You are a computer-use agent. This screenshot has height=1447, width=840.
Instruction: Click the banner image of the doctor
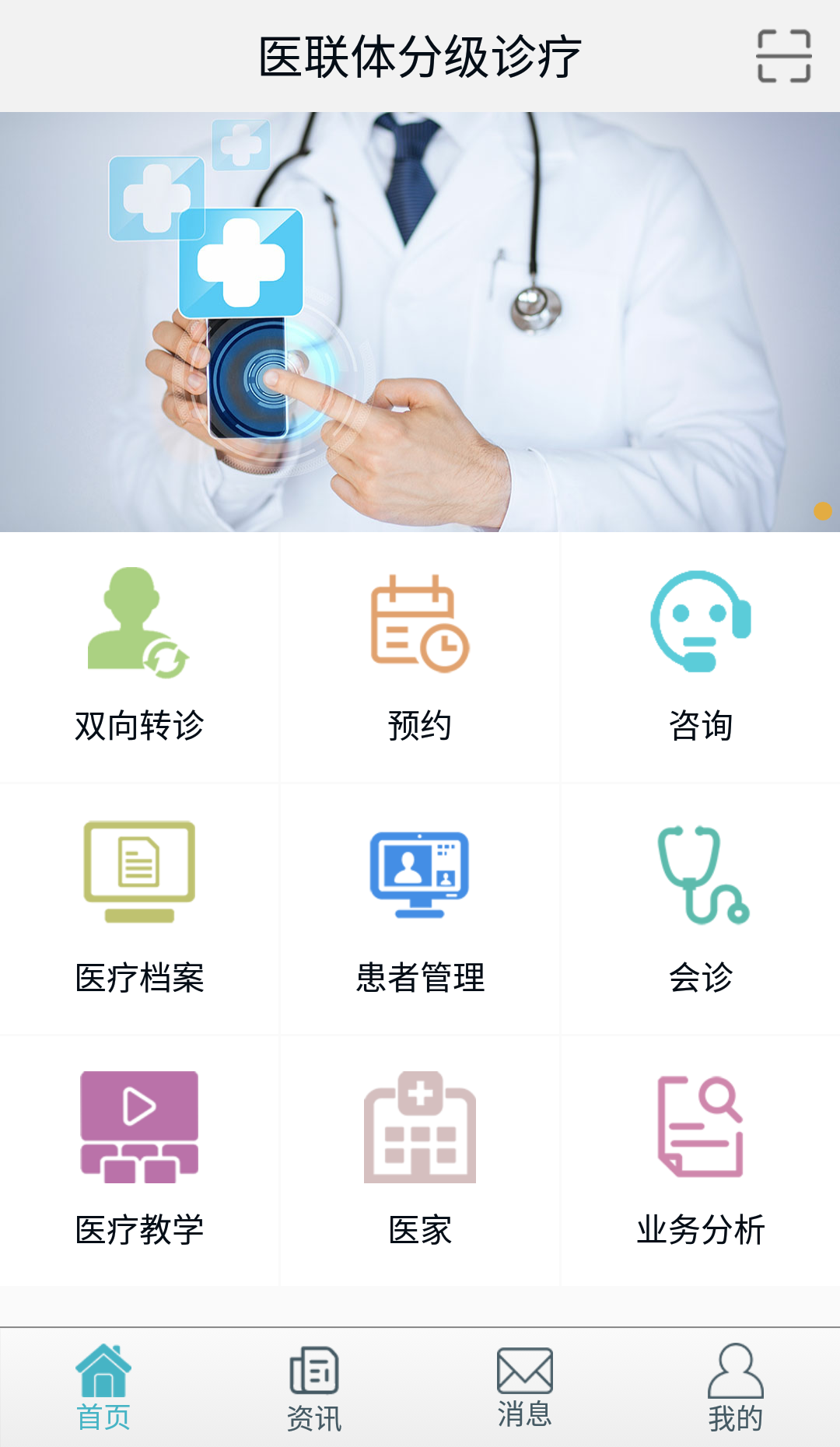click(x=420, y=319)
